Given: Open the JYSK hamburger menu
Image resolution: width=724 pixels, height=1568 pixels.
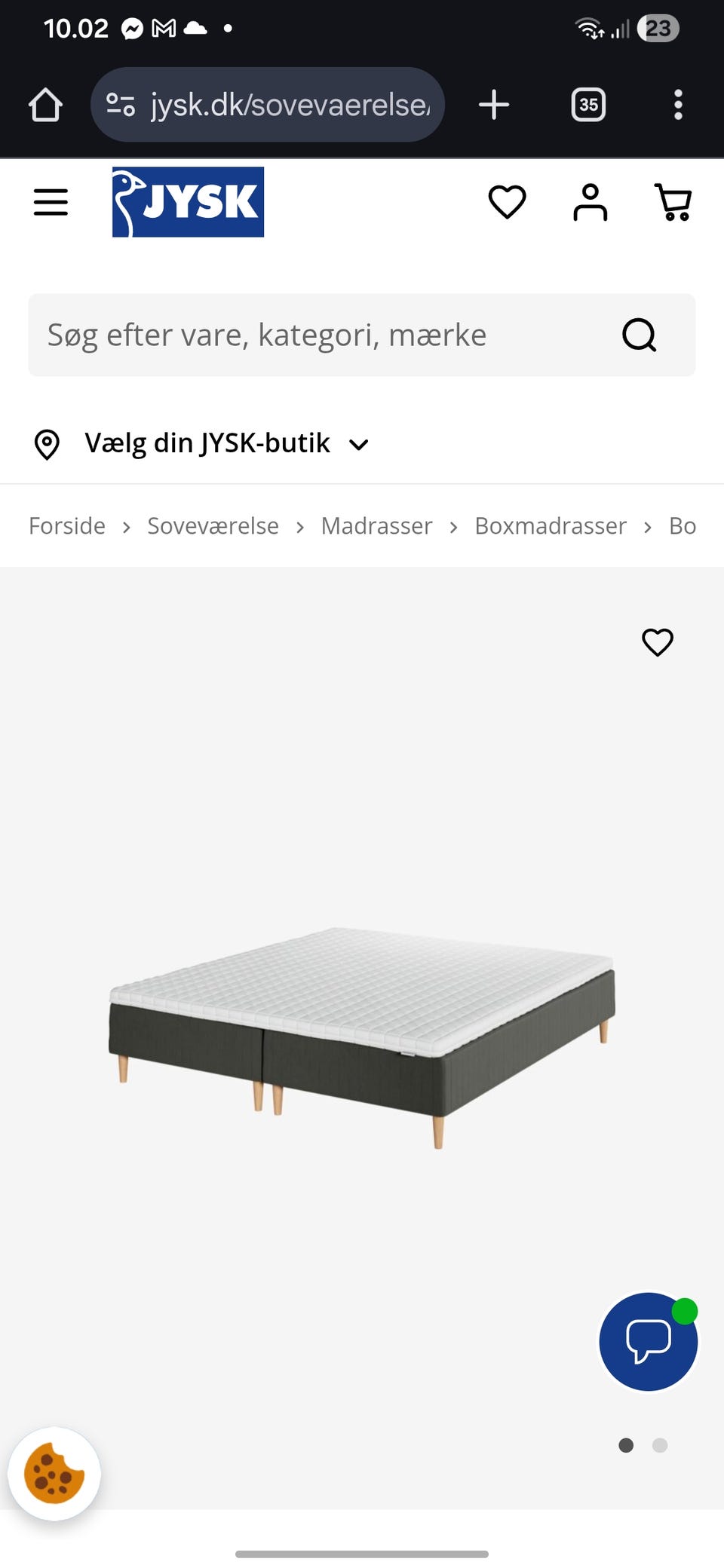Looking at the screenshot, I should pos(51,202).
